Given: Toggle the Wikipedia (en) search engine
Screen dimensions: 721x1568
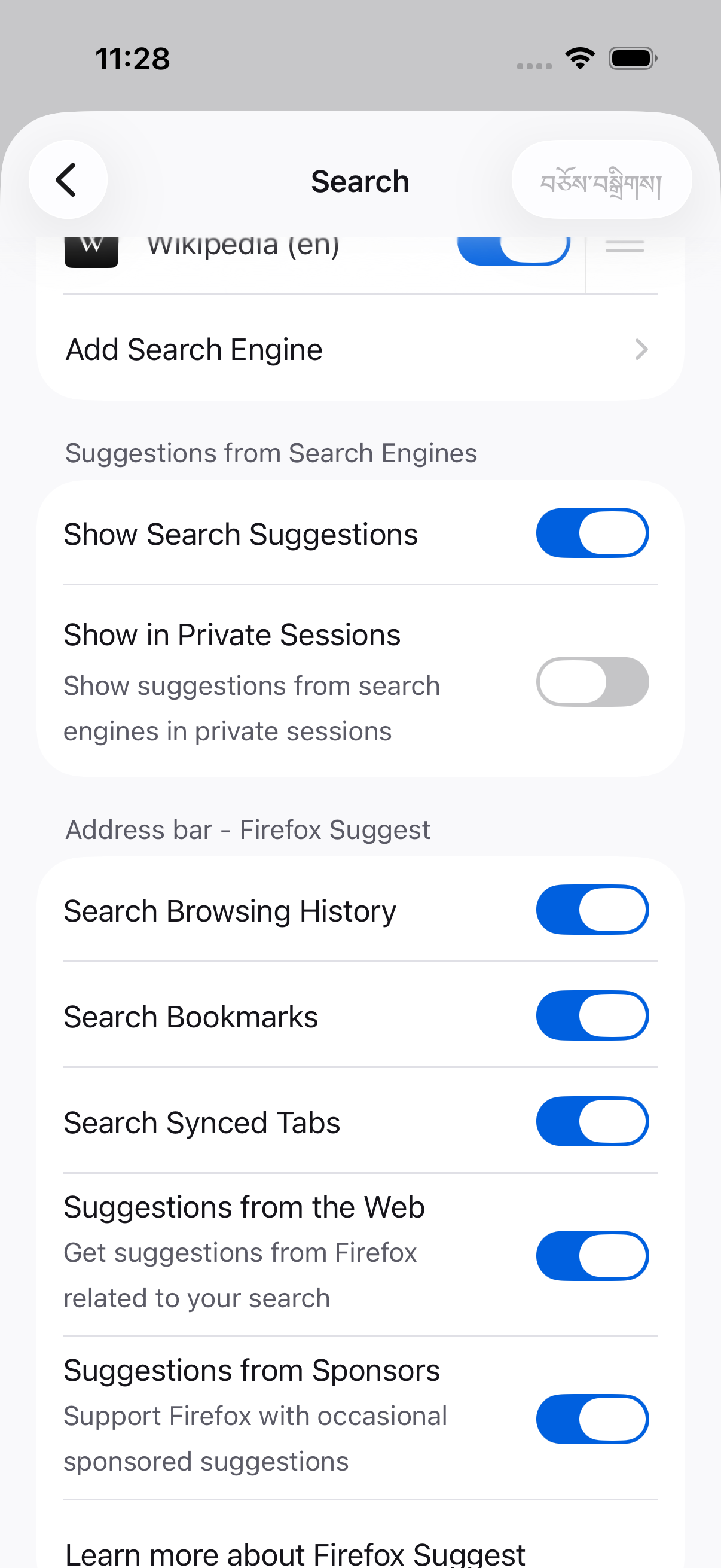Looking at the screenshot, I should click(x=514, y=248).
